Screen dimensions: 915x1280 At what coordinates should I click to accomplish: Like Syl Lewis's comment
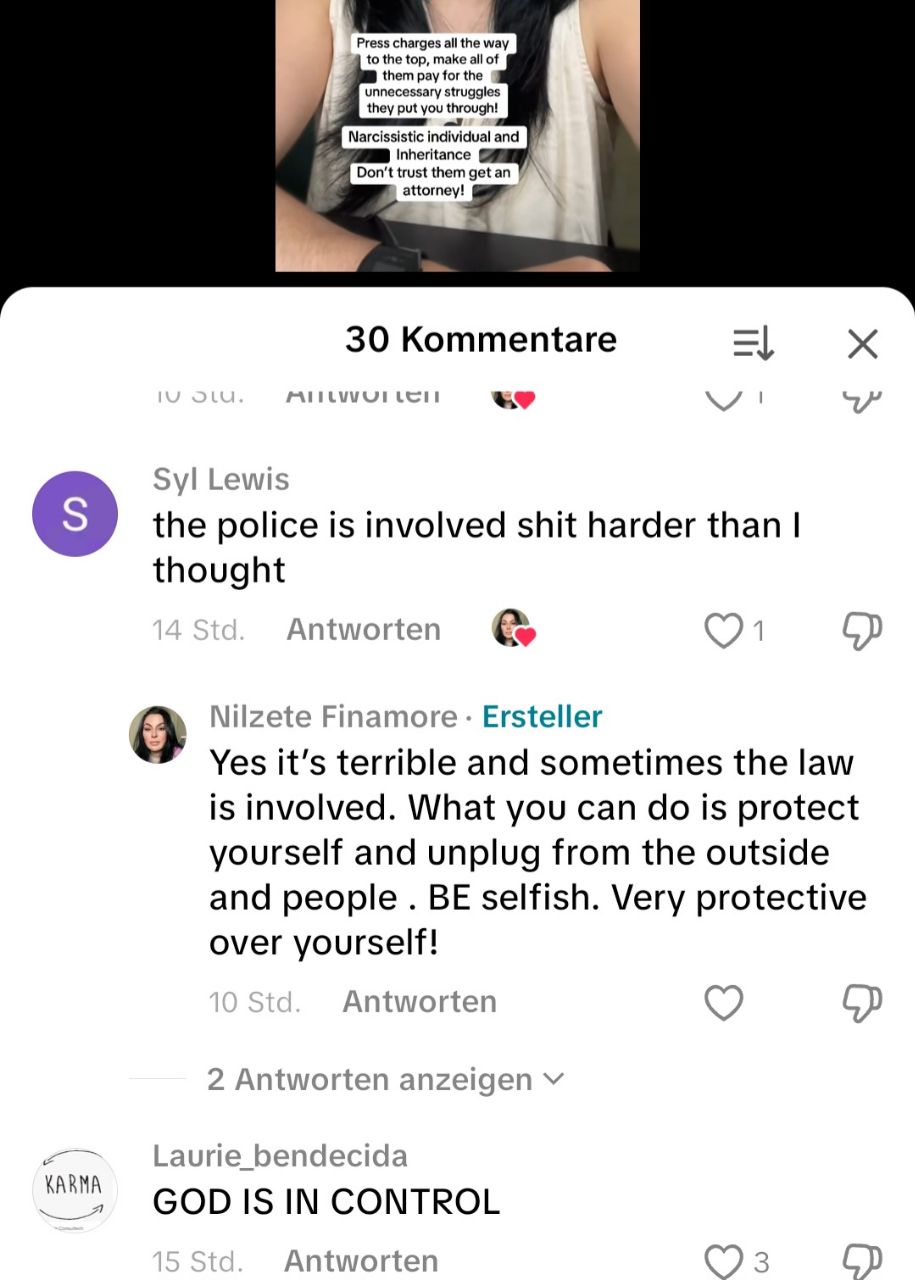[x=722, y=630]
